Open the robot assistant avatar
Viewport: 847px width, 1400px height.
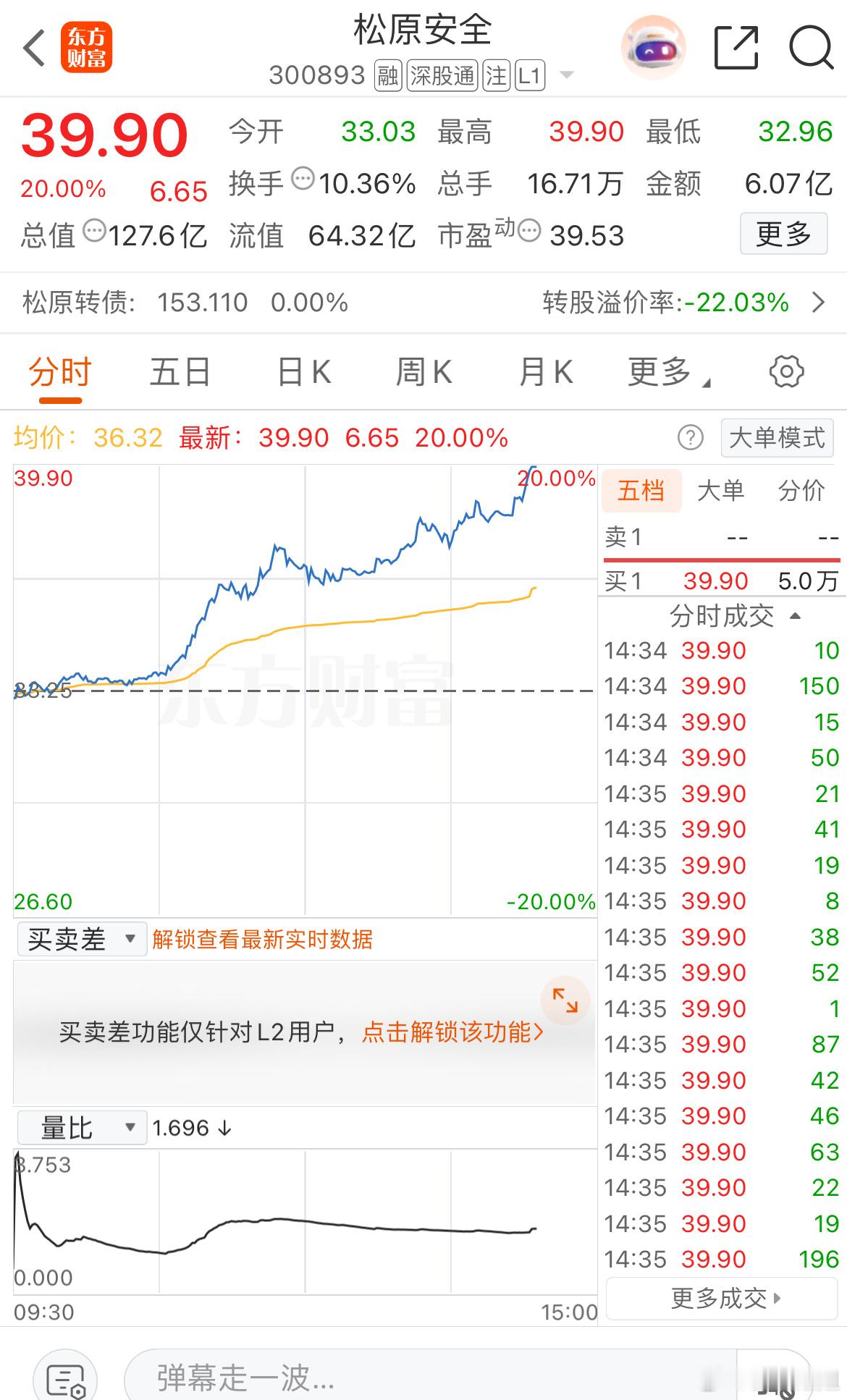653,48
